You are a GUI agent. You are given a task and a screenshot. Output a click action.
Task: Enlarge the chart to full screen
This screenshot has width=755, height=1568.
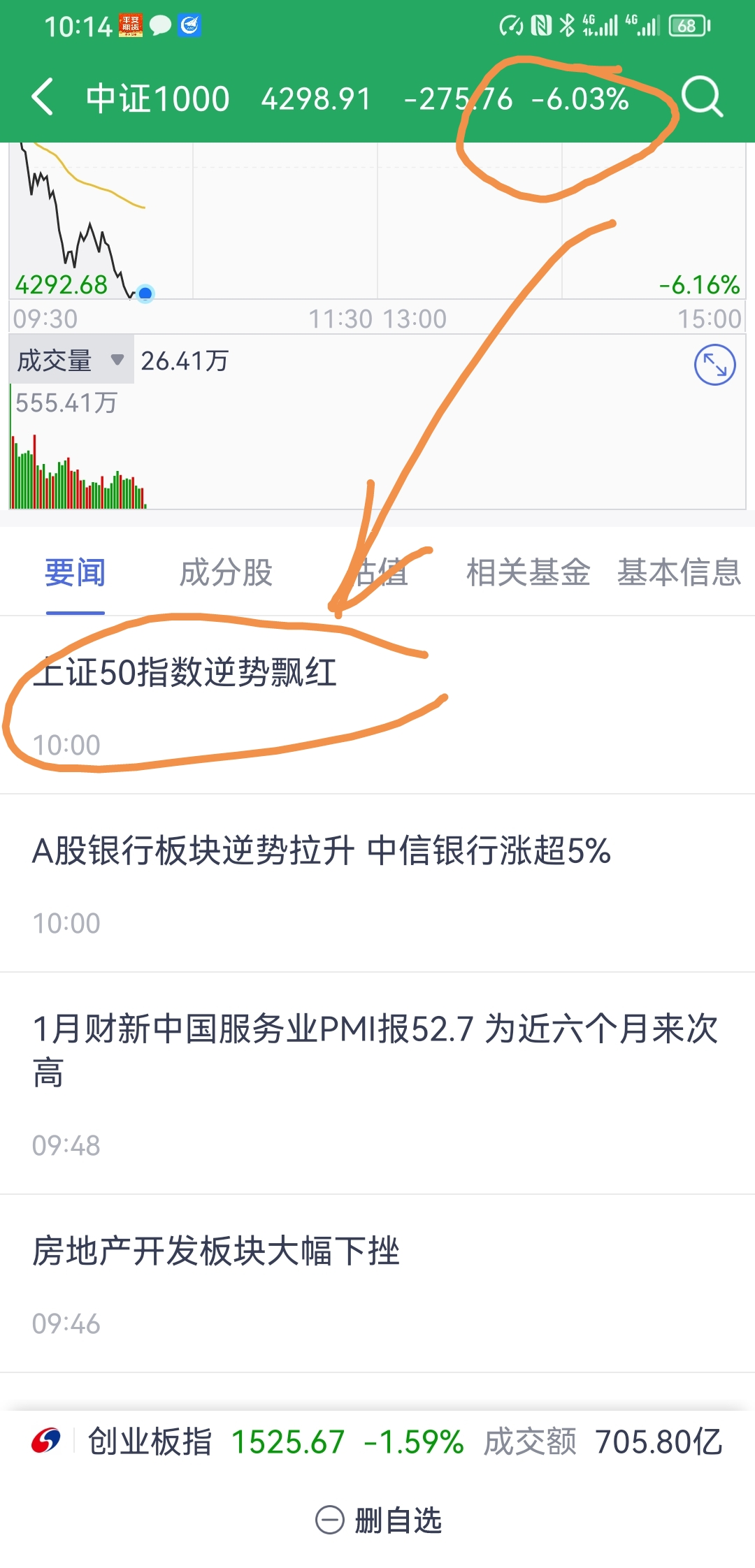pos(714,365)
